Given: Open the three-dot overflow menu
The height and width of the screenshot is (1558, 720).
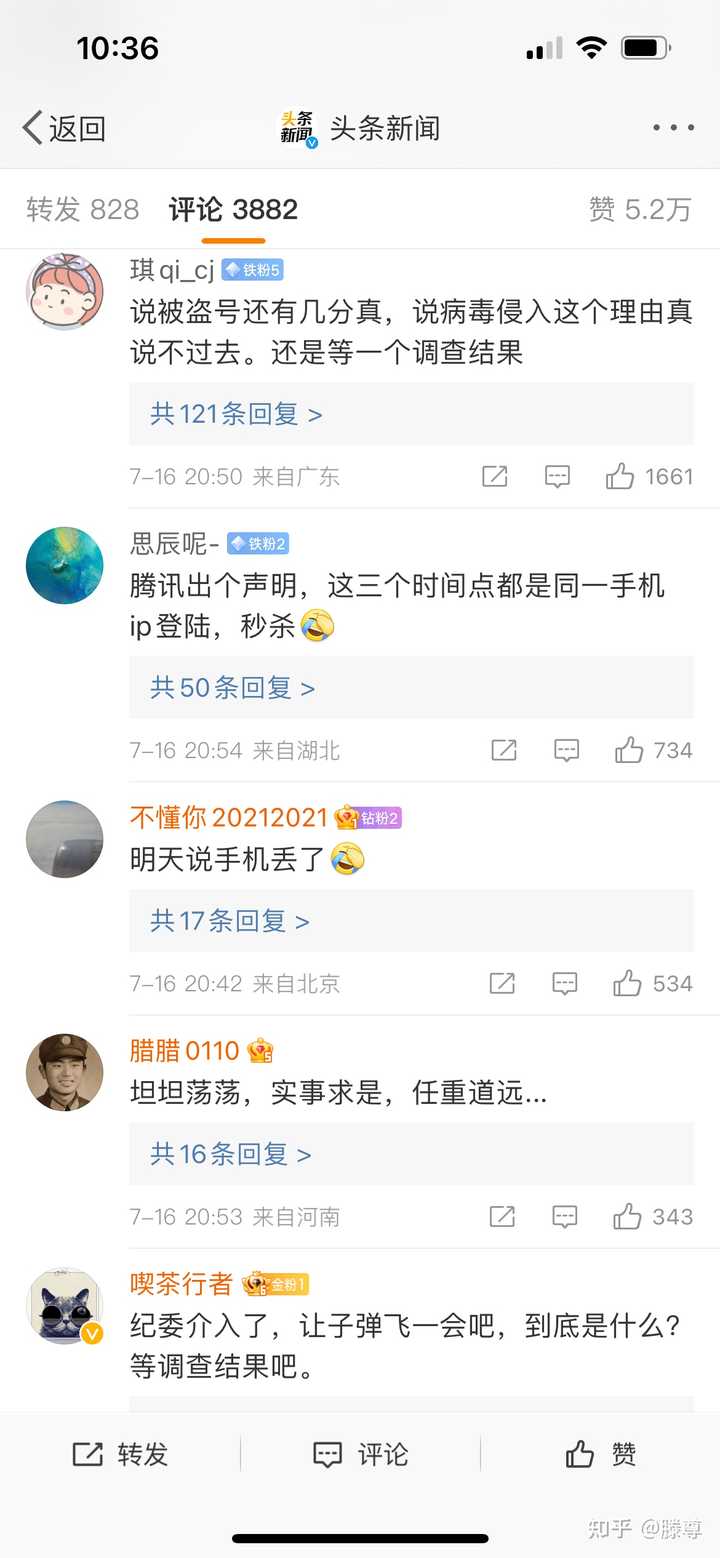Looking at the screenshot, I should pos(673,128).
